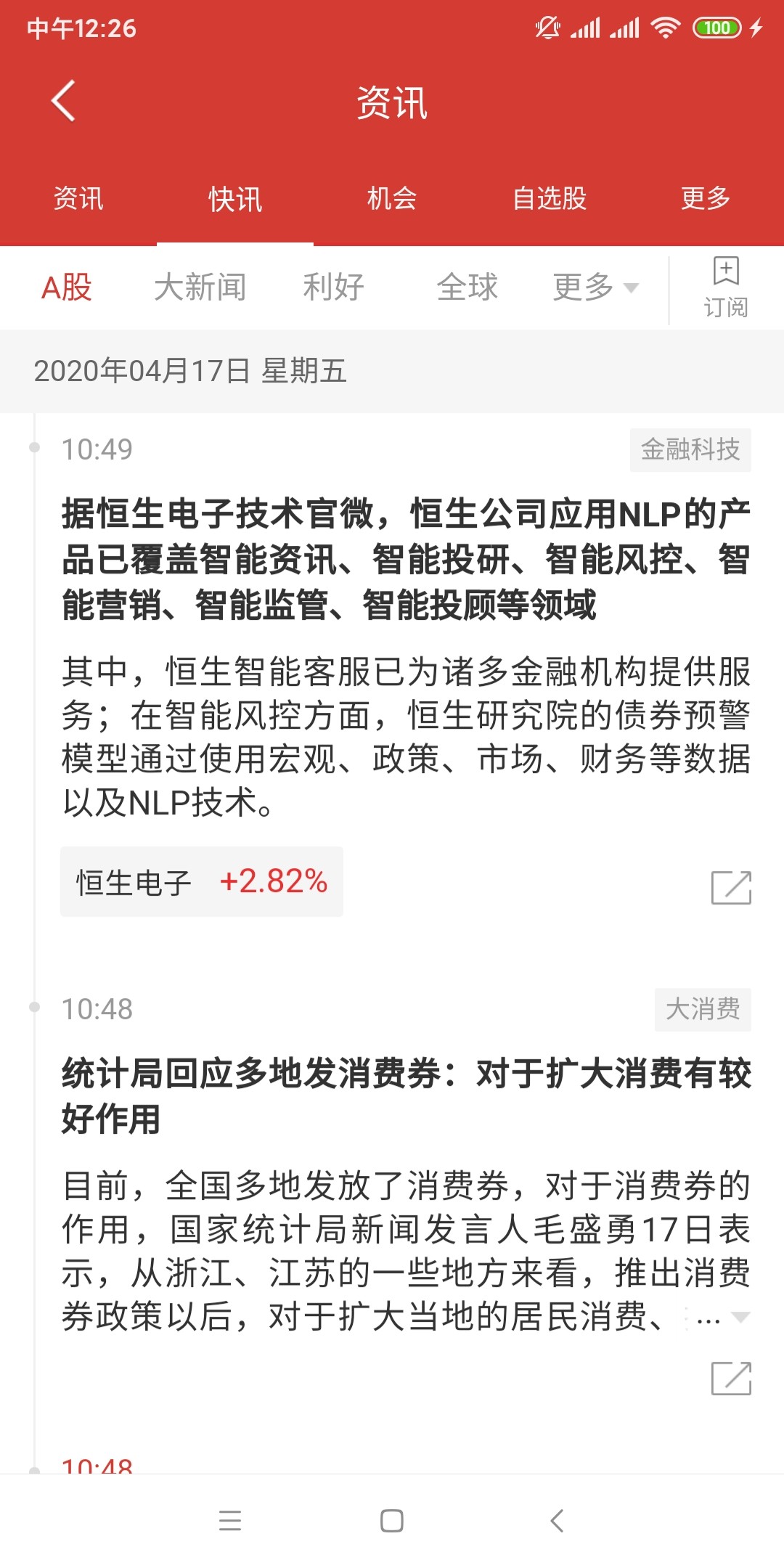
Task: Open recent apps from navigation bar
Action: (229, 1522)
